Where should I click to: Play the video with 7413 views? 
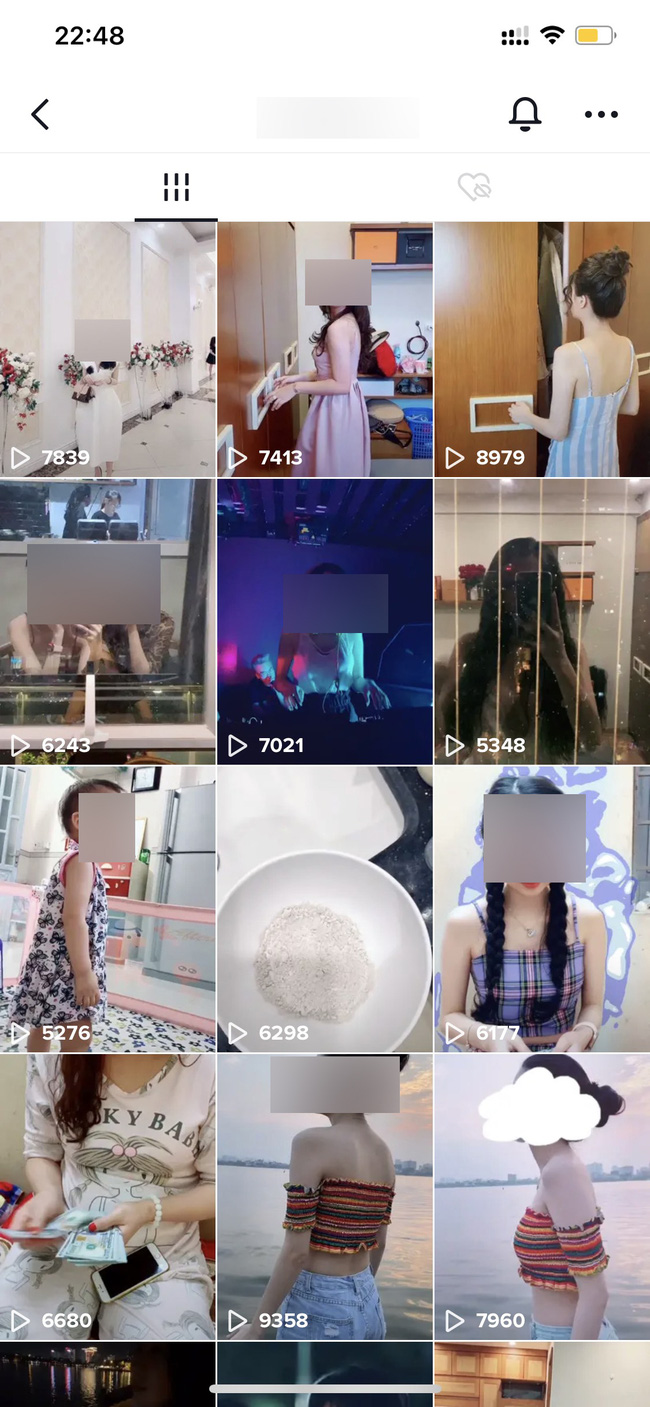[325, 348]
